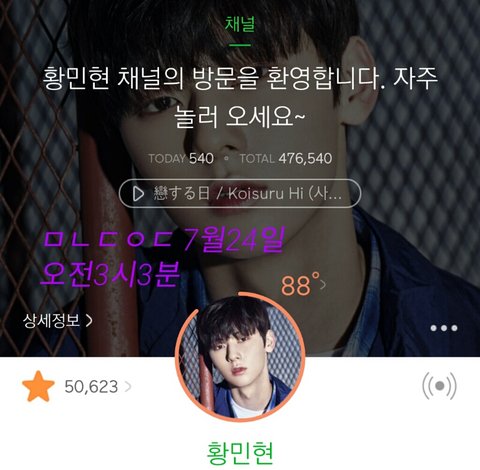The image size is (480, 470).
Task: Play the Koisuru Hi song pill
Action: (x=240, y=193)
